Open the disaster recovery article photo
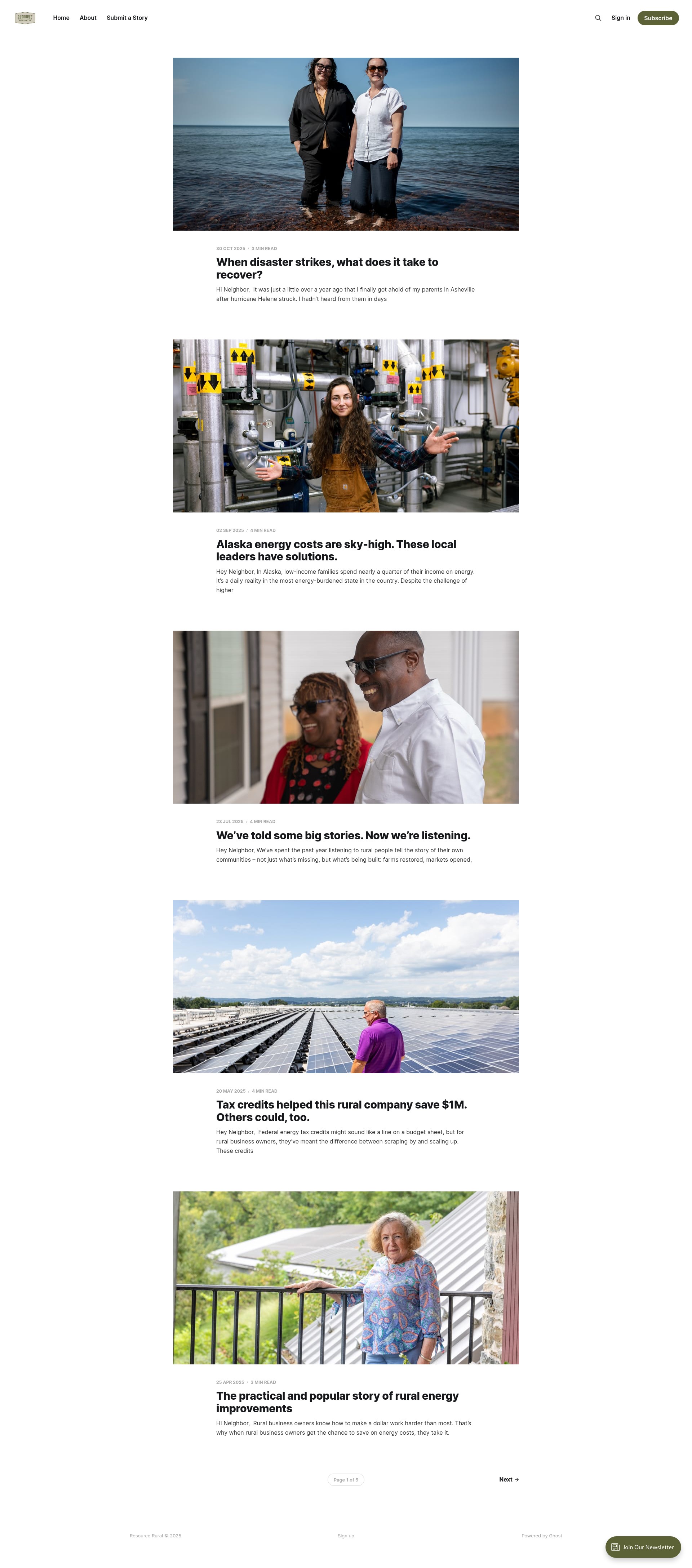The image size is (692, 1568). [x=346, y=144]
